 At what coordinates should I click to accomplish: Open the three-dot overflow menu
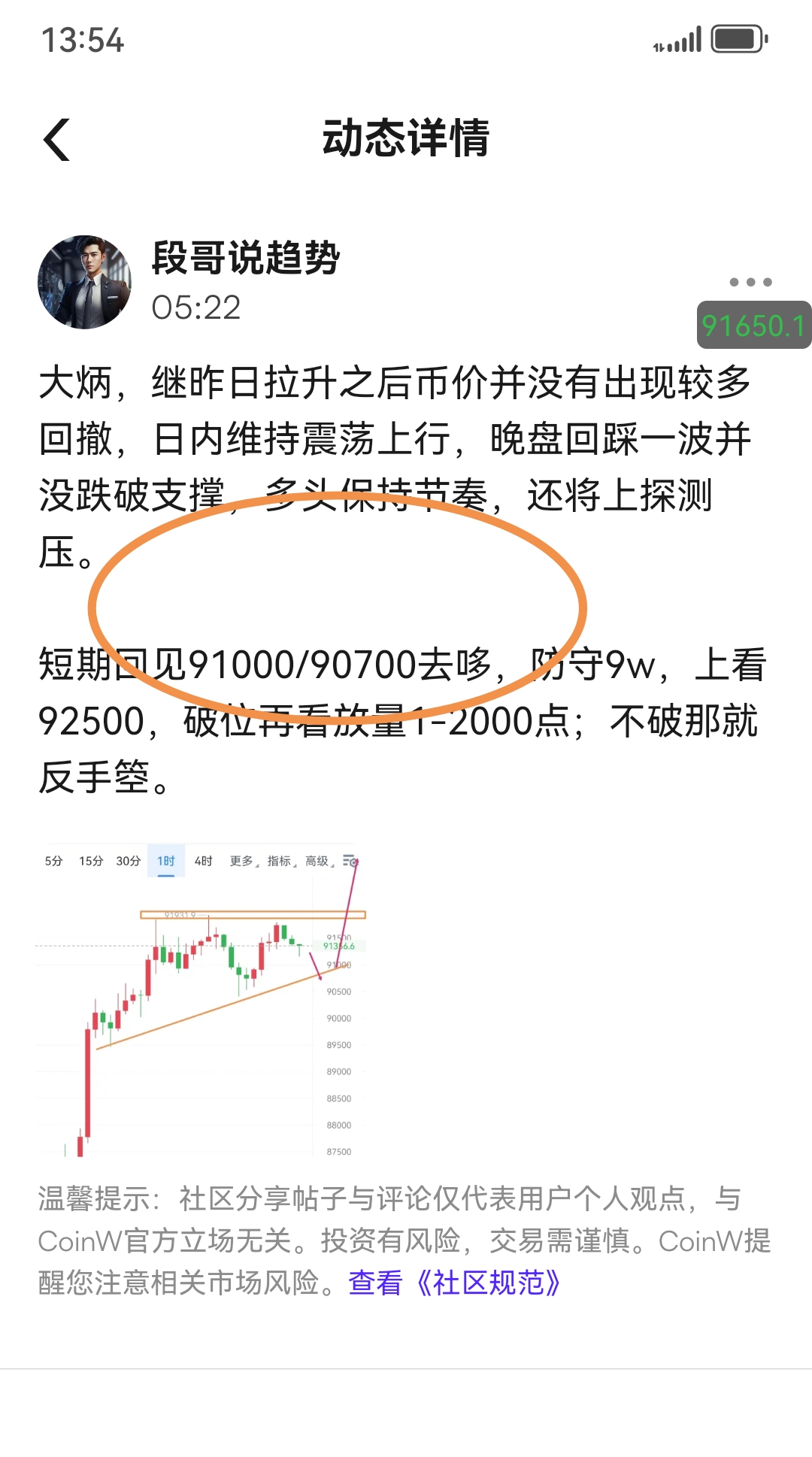pos(750,282)
